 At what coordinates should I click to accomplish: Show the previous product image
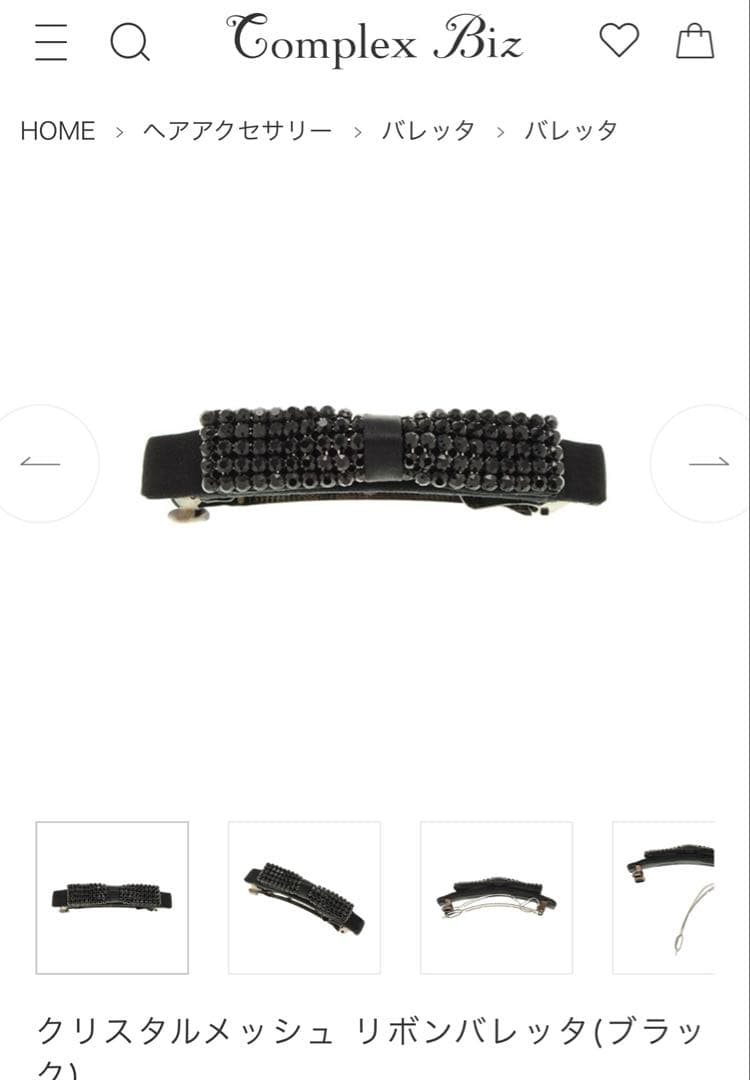pyautogui.click(x=42, y=463)
